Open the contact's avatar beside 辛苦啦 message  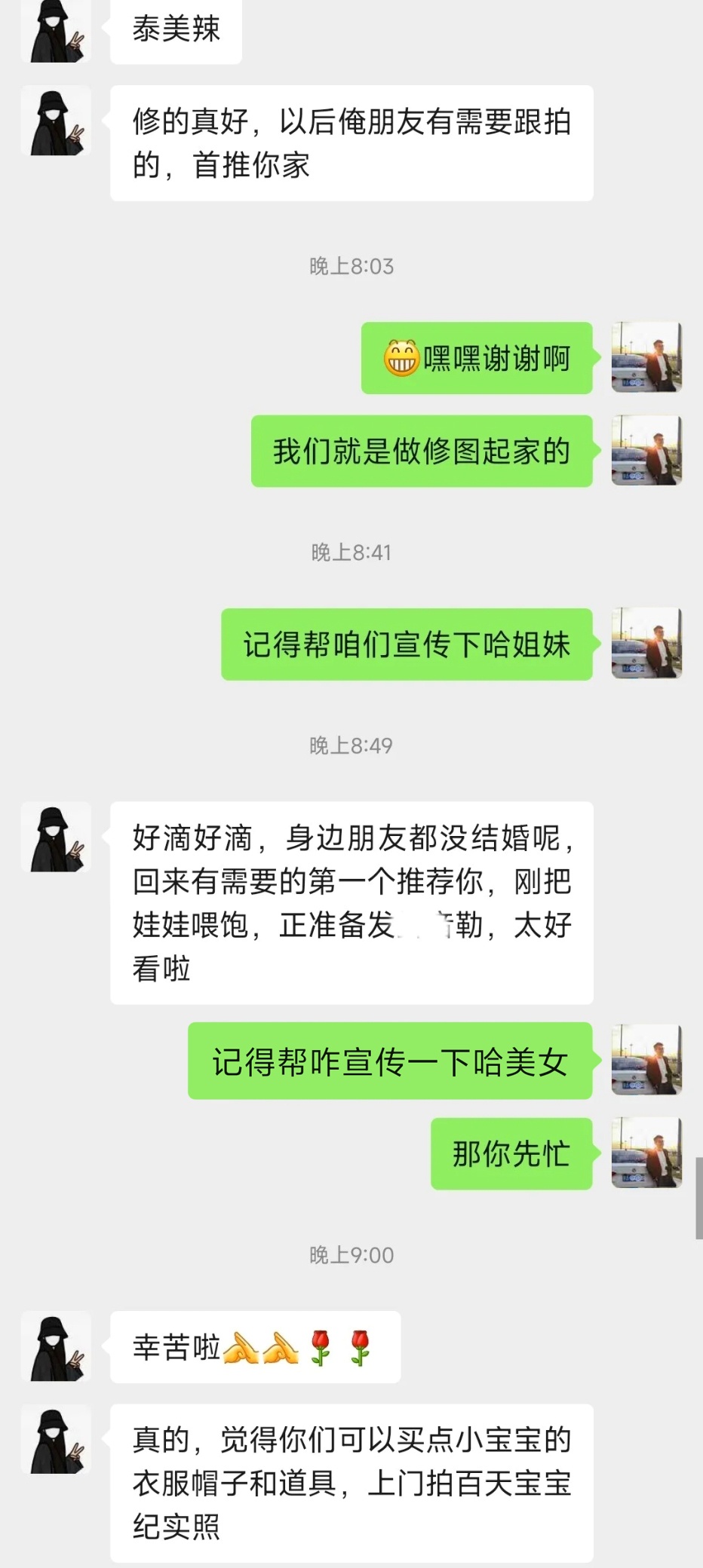pyautogui.click(x=56, y=1346)
